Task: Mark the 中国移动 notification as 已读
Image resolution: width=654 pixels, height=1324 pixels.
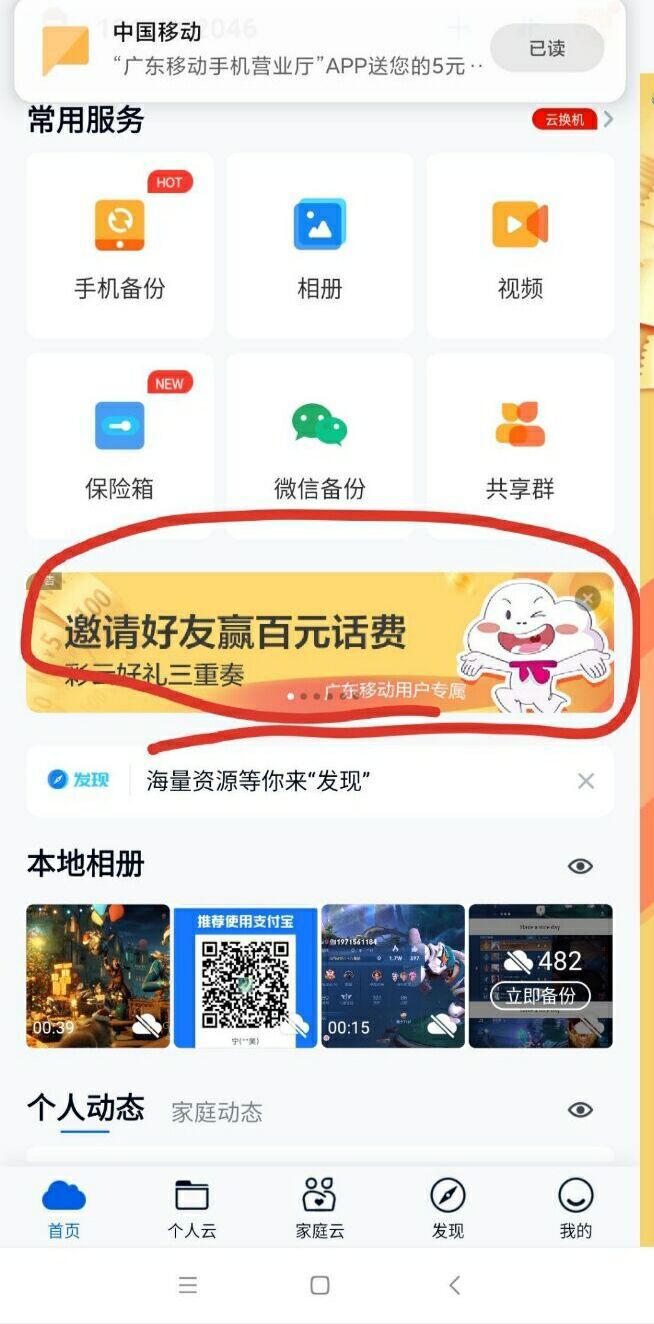Action: (x=547, y=48)
